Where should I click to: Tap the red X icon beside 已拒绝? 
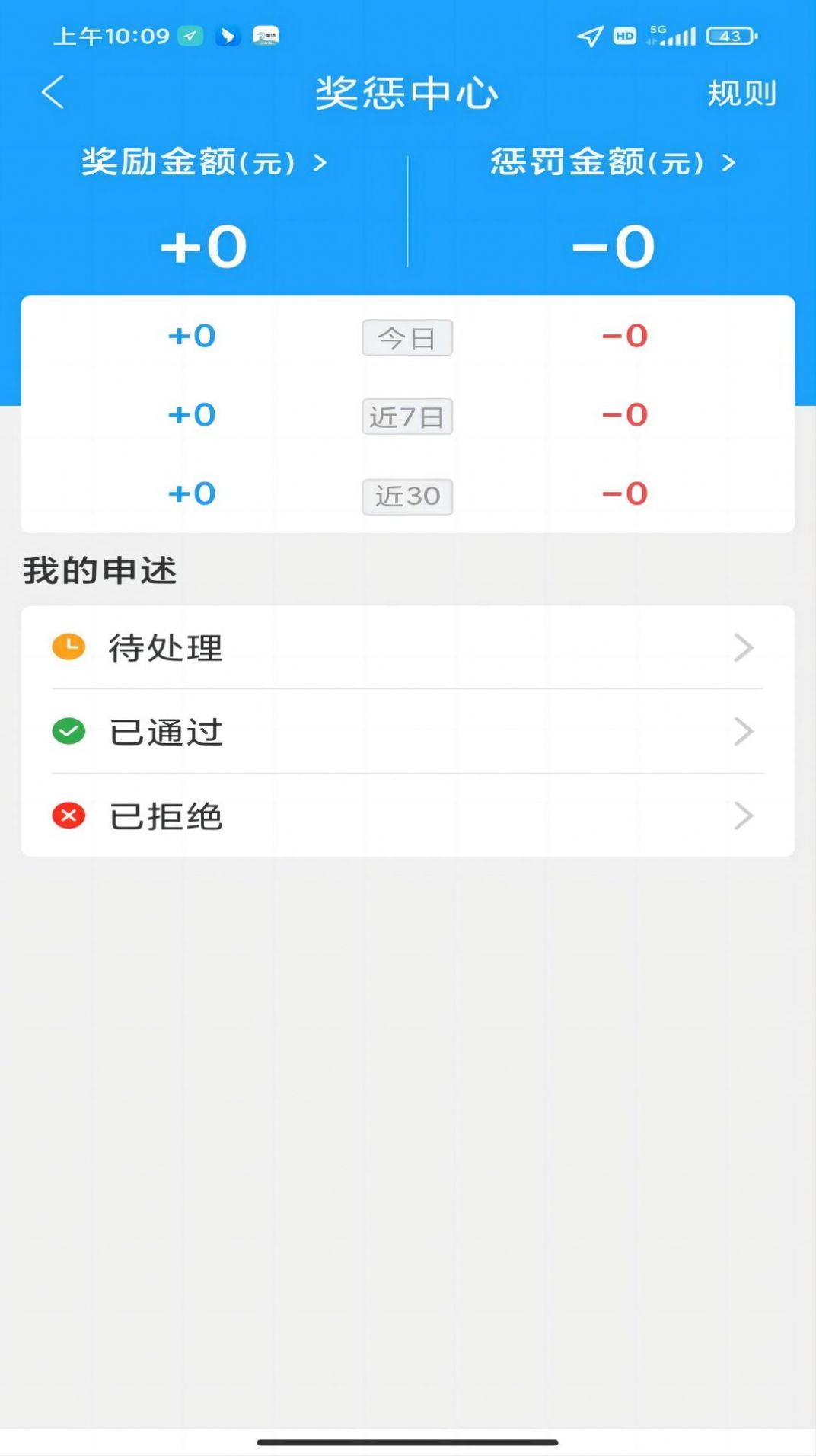click(68, 816)
